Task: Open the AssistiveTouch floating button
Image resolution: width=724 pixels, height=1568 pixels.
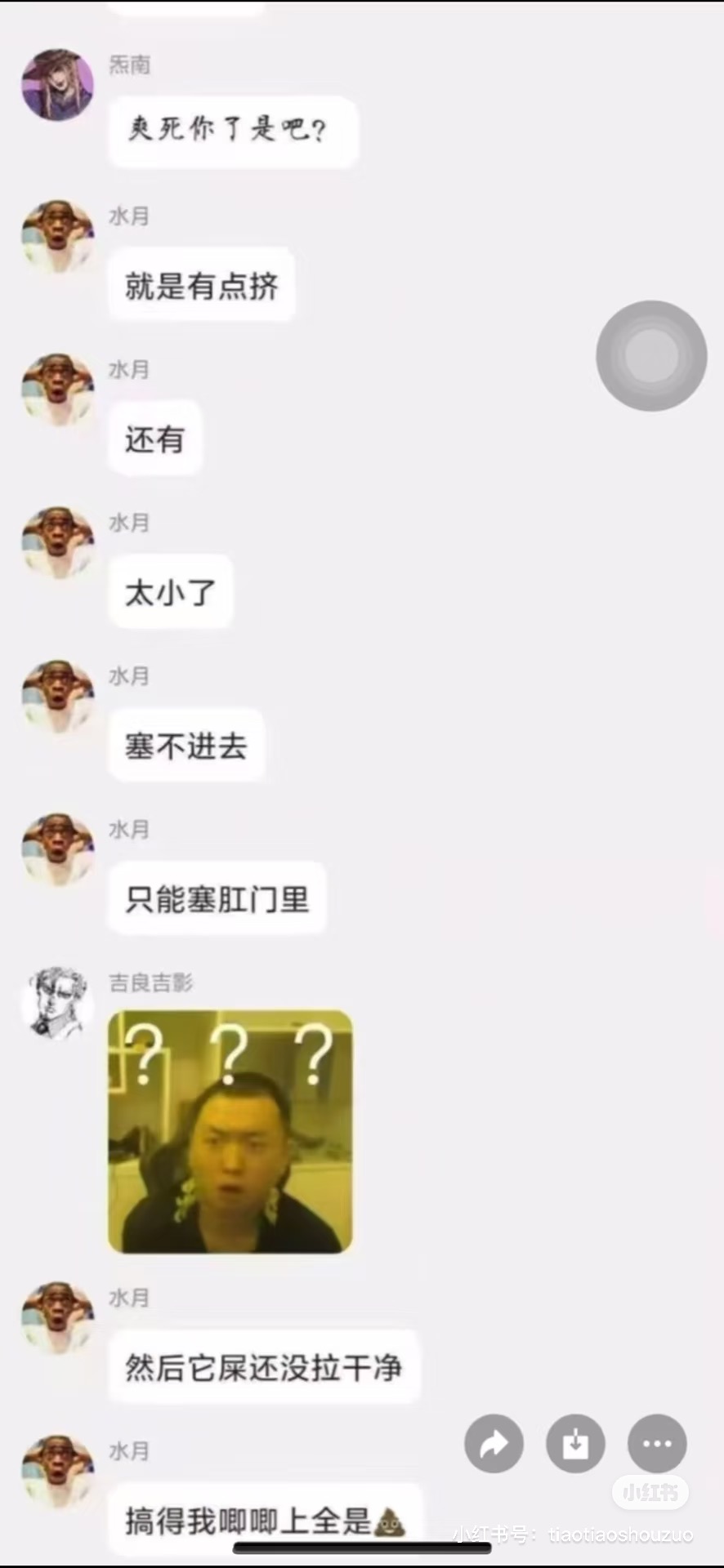Action: (x=651, y=355)
